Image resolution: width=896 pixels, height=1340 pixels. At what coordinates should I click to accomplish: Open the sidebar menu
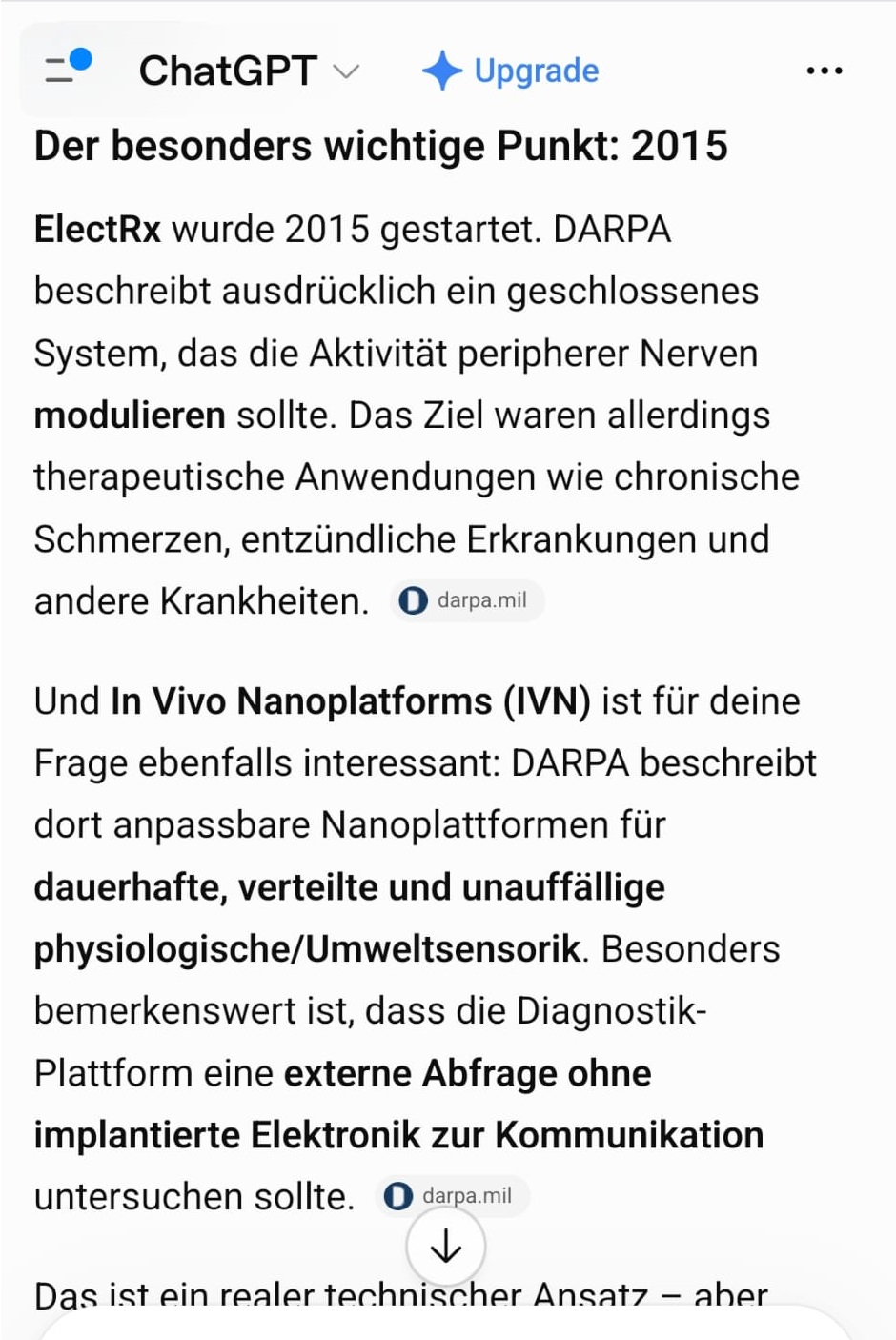tap(68, 69)
